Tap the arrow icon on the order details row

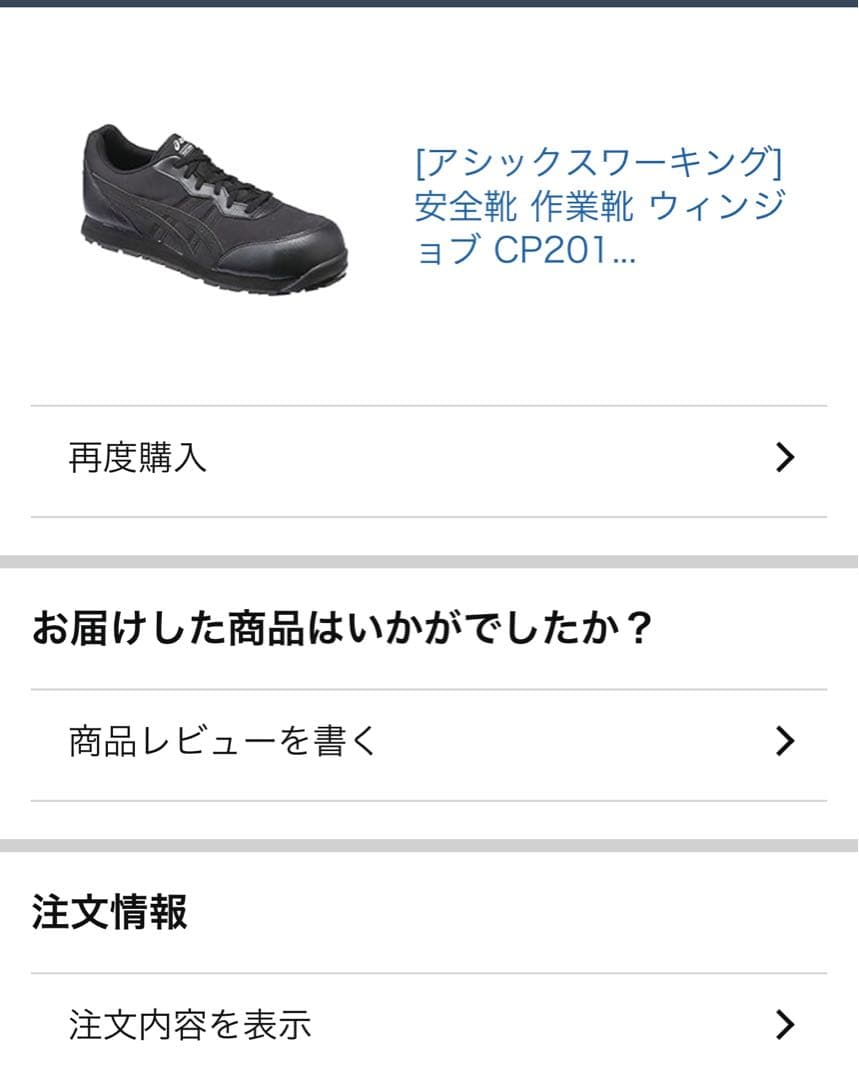pos(785,1025)
